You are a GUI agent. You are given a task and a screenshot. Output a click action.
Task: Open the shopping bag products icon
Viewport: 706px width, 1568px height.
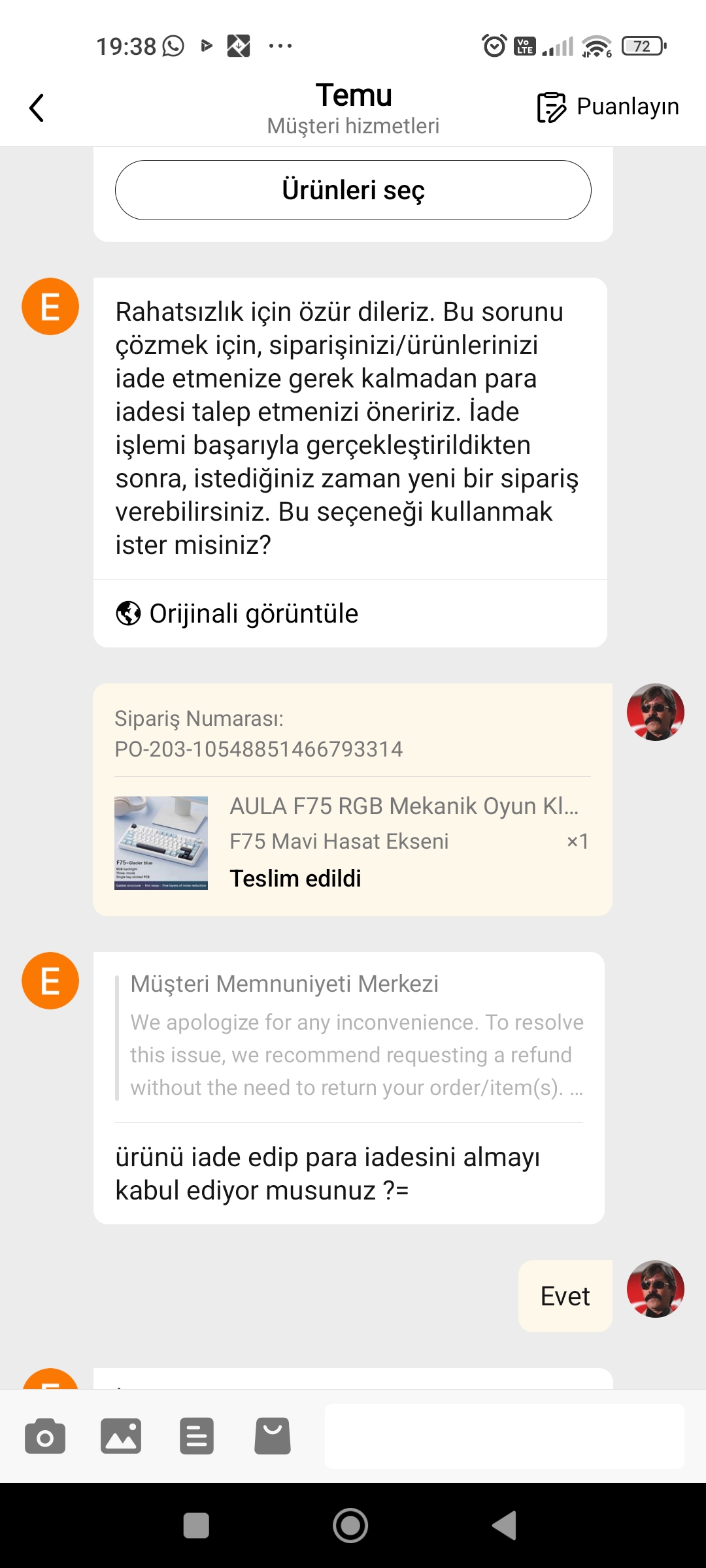(273, 1436)
